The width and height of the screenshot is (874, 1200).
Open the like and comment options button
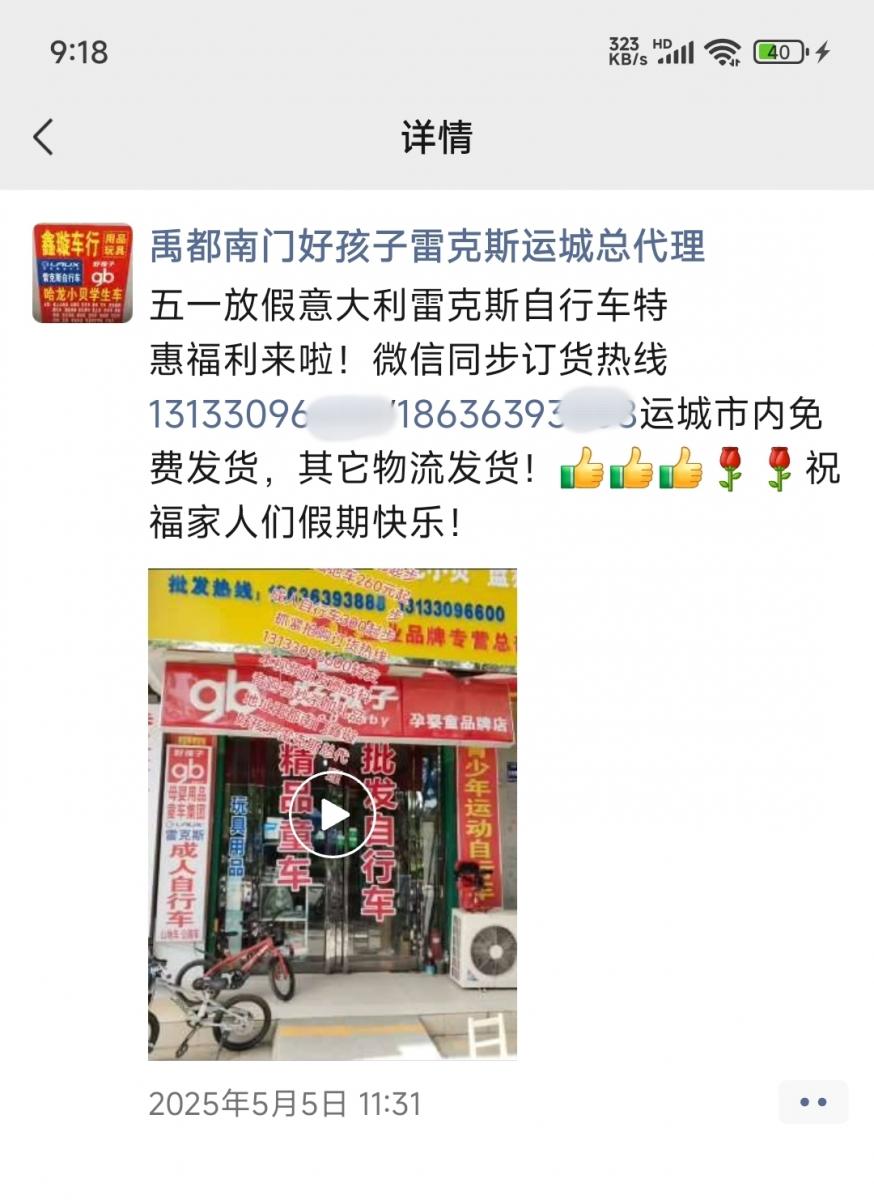(x=813, y=1102)
